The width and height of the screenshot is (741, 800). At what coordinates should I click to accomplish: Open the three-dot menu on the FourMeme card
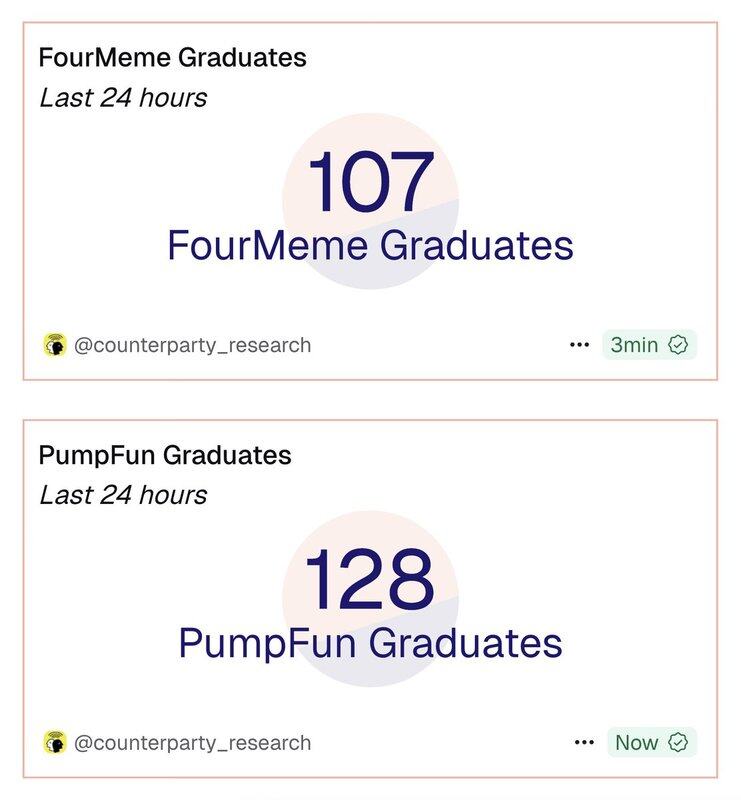click(x=579, y=345)
